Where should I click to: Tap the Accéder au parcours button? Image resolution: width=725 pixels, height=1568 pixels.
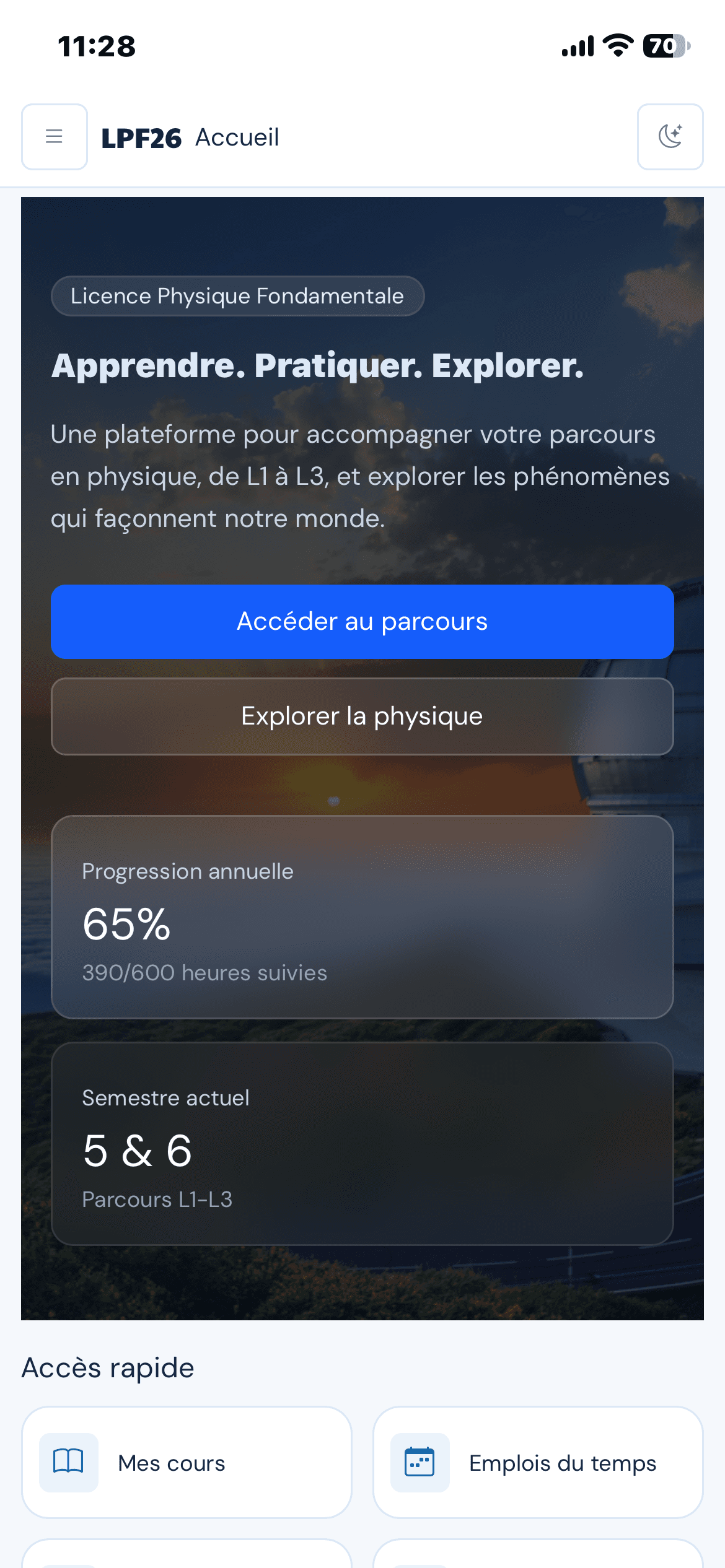362,621
